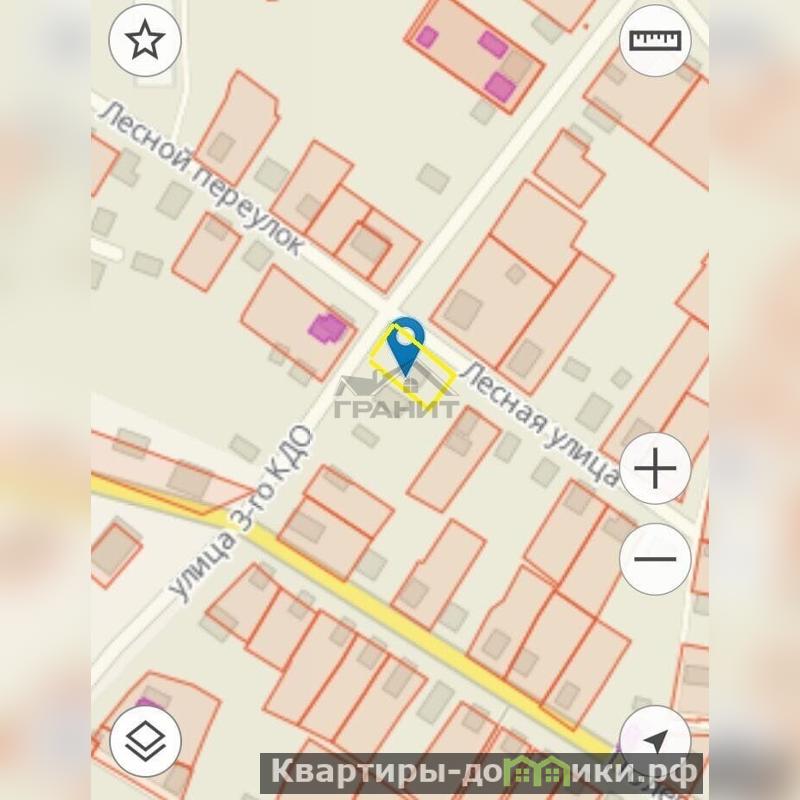Zoom out with the minus button
The height and width of the screenshot is (800, 800).
655,558
